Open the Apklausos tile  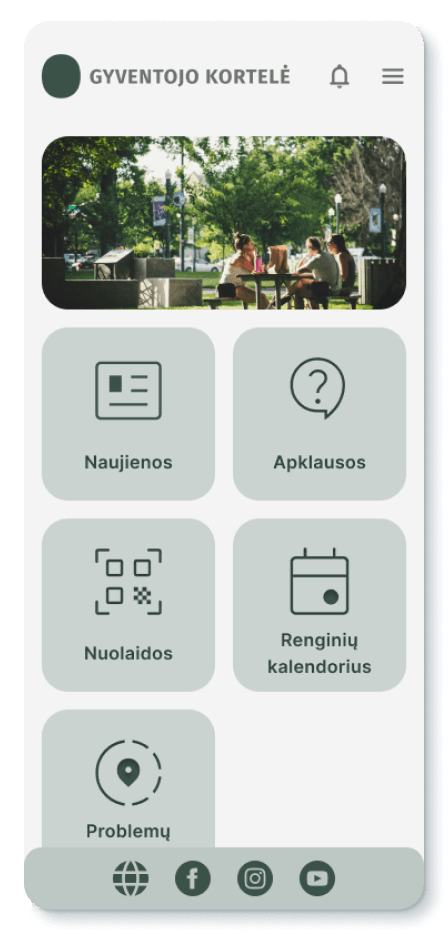(319, 413)
